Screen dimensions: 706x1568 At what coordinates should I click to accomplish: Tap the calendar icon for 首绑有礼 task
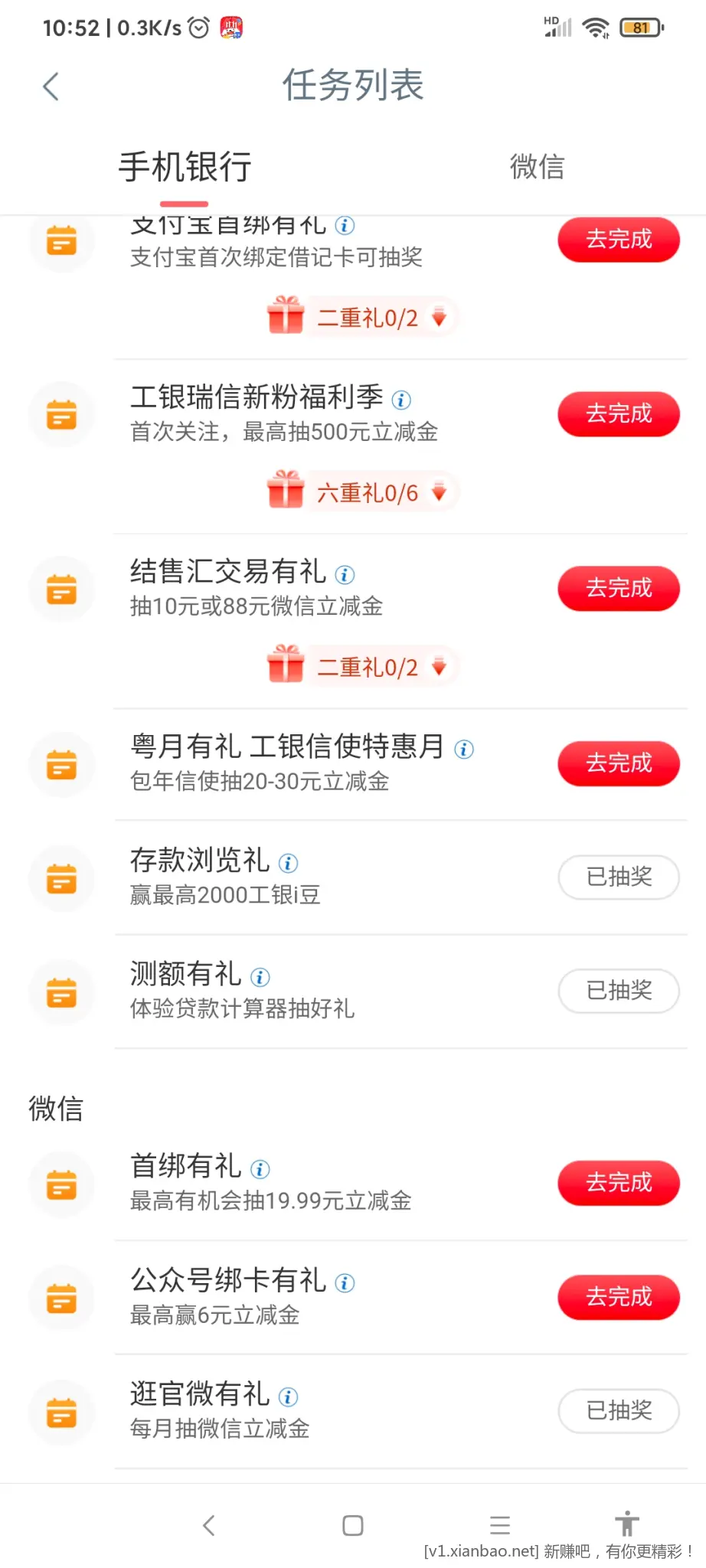(x=61, y=1184)
